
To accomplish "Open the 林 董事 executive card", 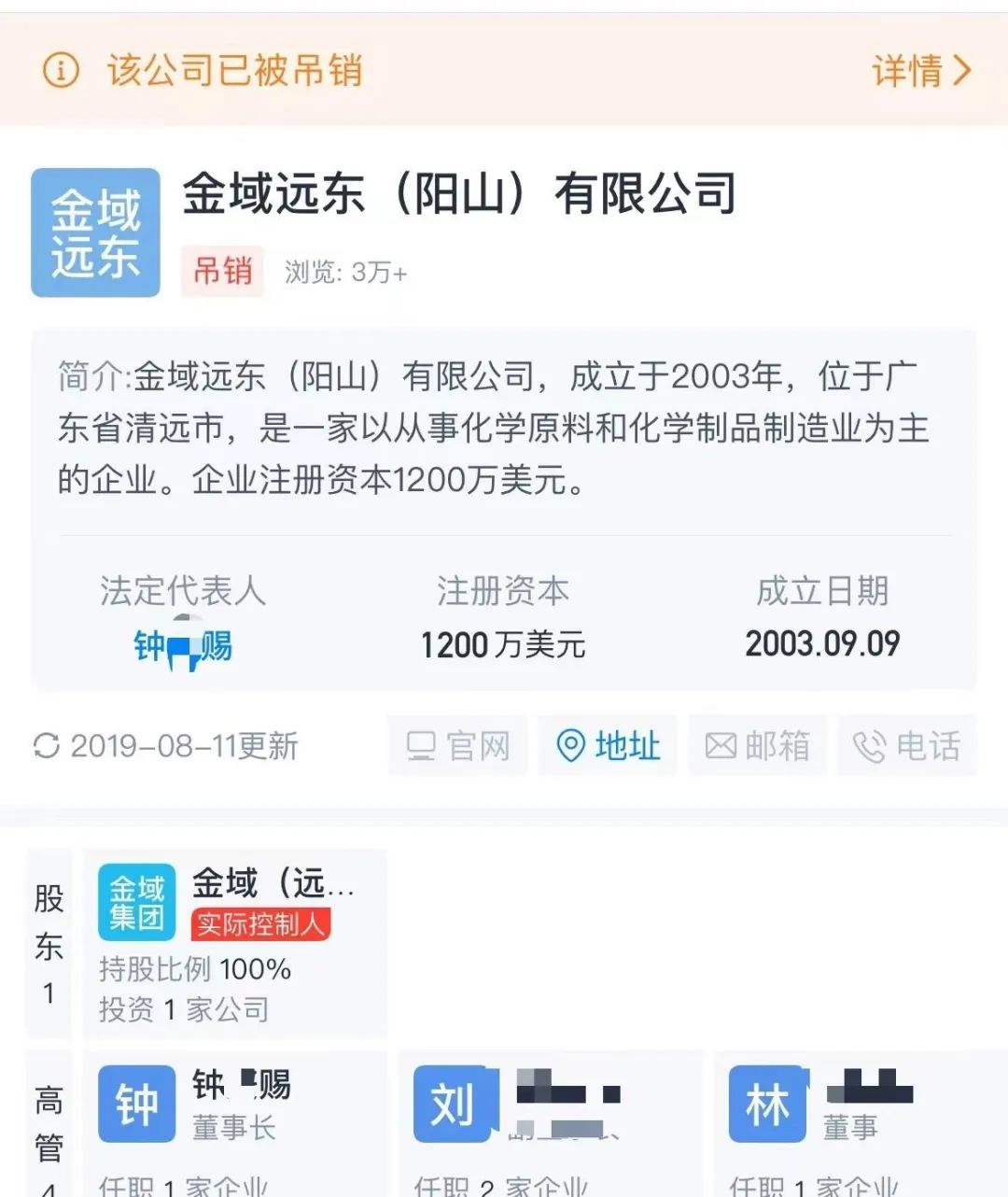I will point(859,1120).
